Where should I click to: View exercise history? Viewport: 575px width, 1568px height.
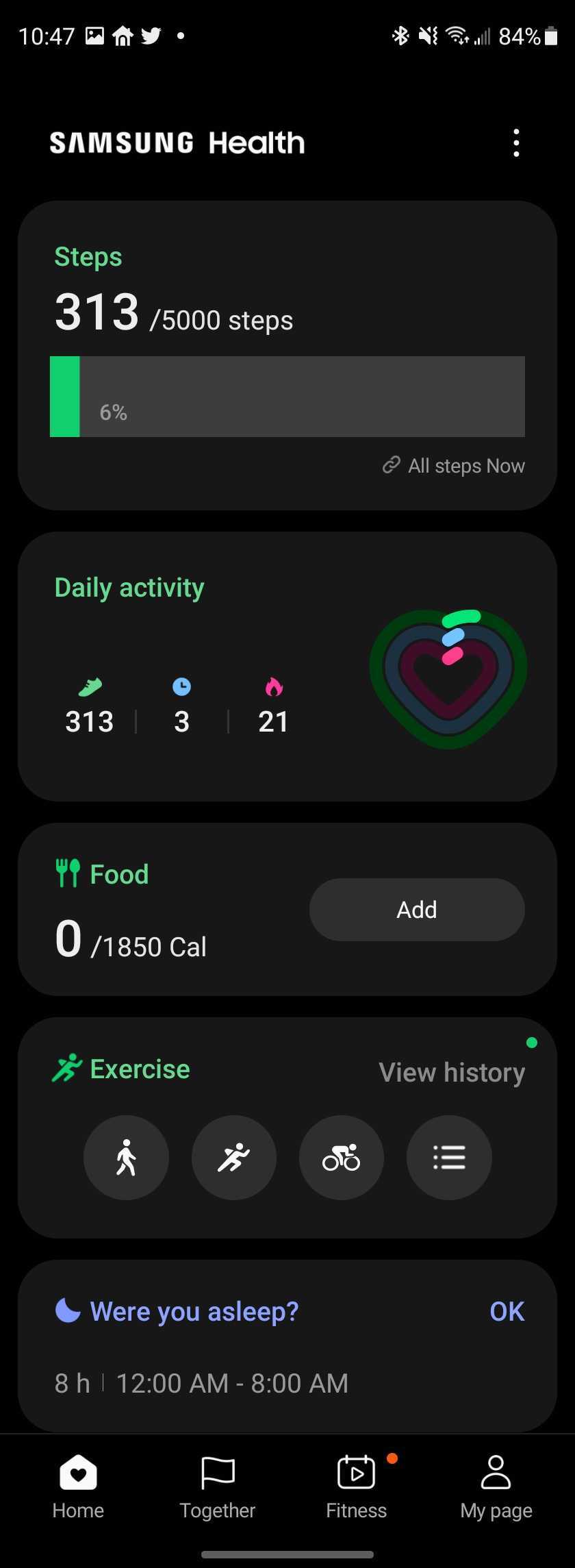pos(452,1072)
